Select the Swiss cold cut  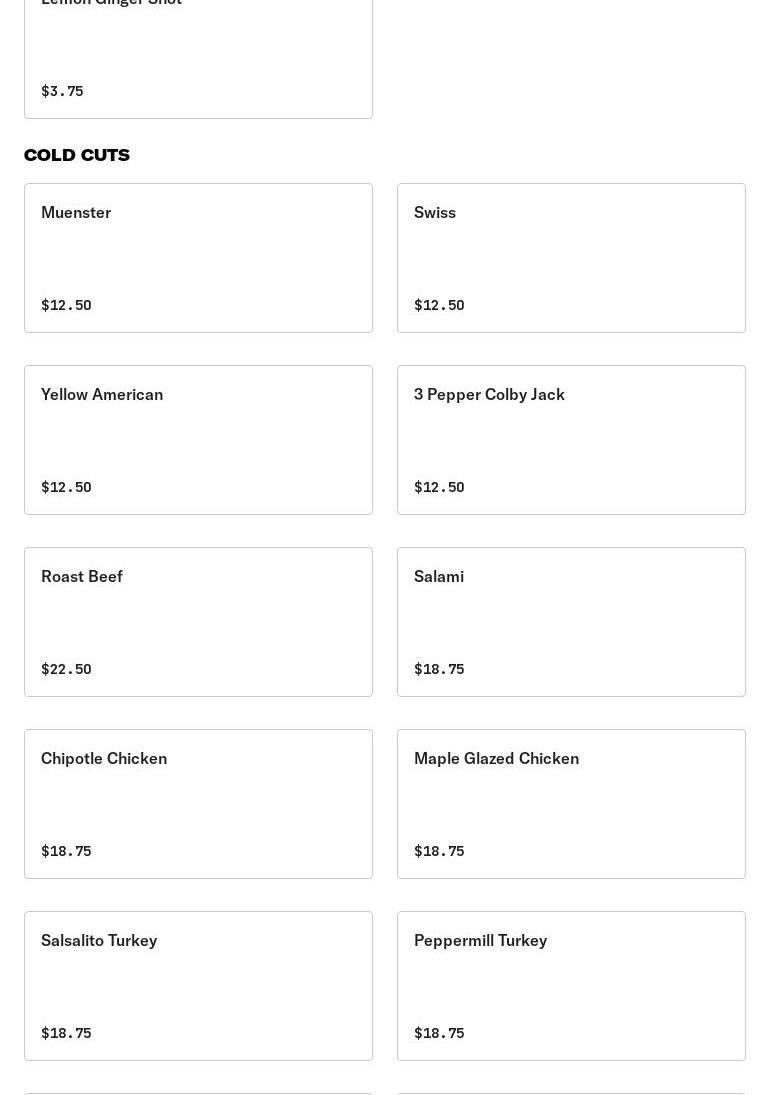click(571, 258)
